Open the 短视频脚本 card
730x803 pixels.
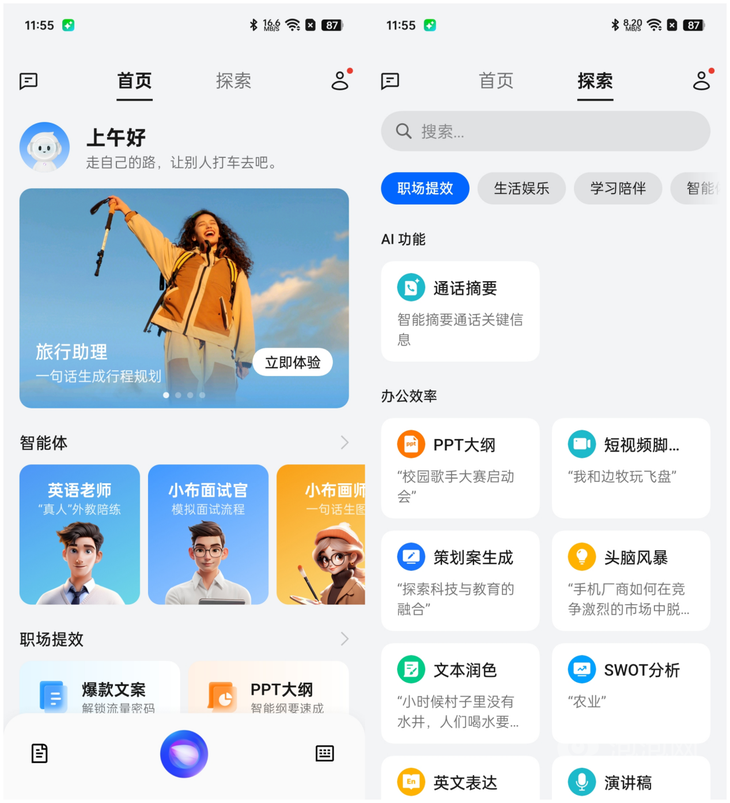631,468
